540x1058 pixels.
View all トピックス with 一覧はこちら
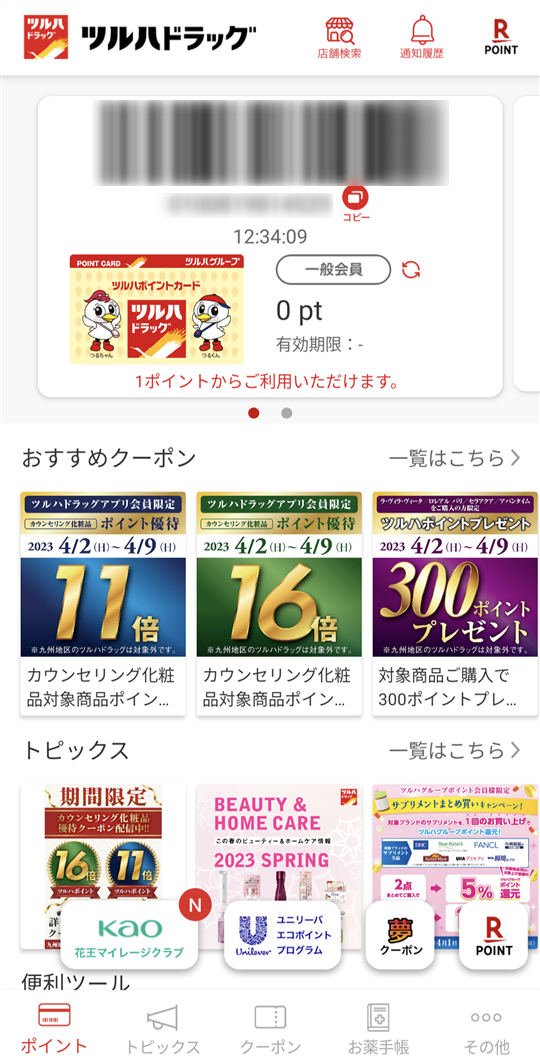[455, 750]
